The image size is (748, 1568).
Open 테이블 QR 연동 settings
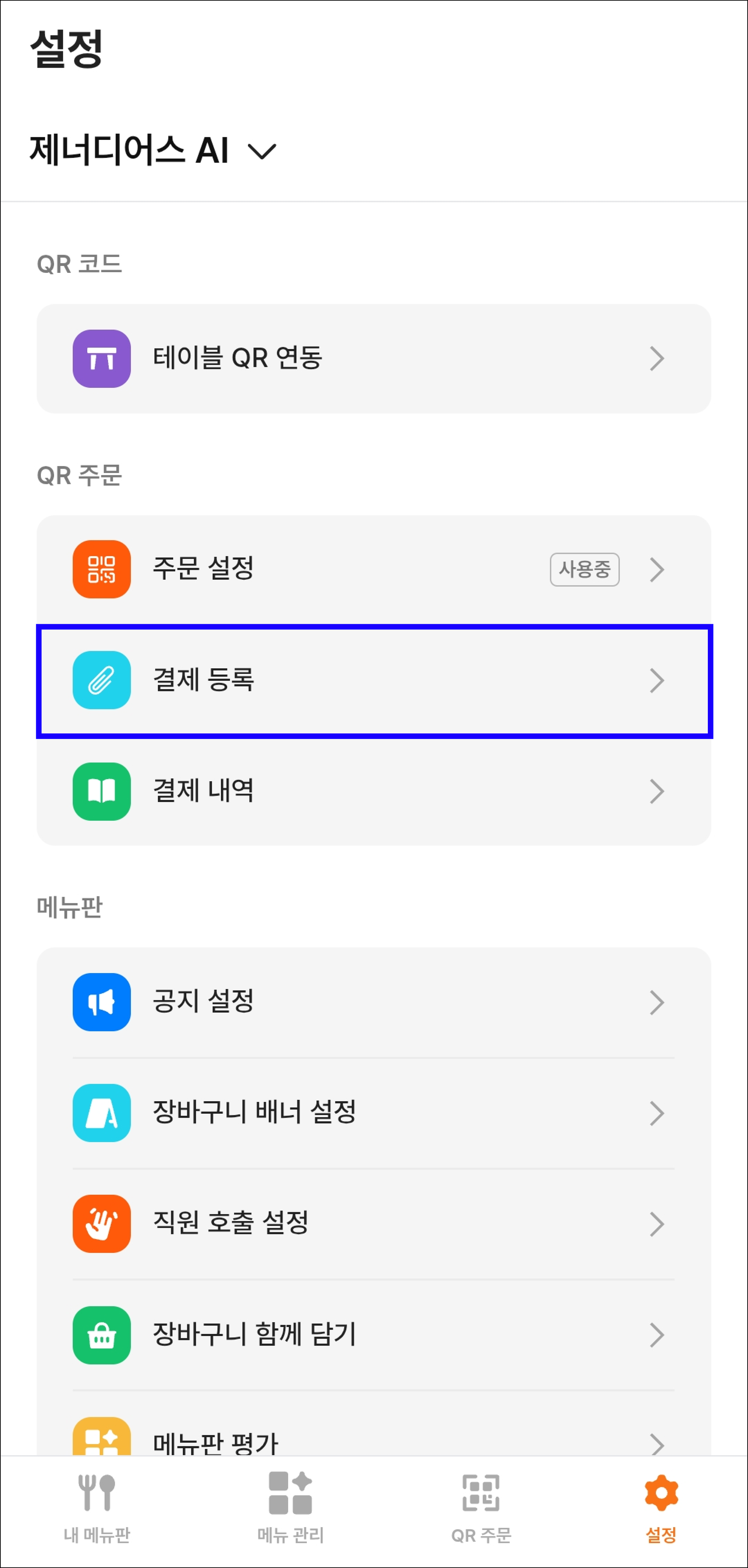374,359
